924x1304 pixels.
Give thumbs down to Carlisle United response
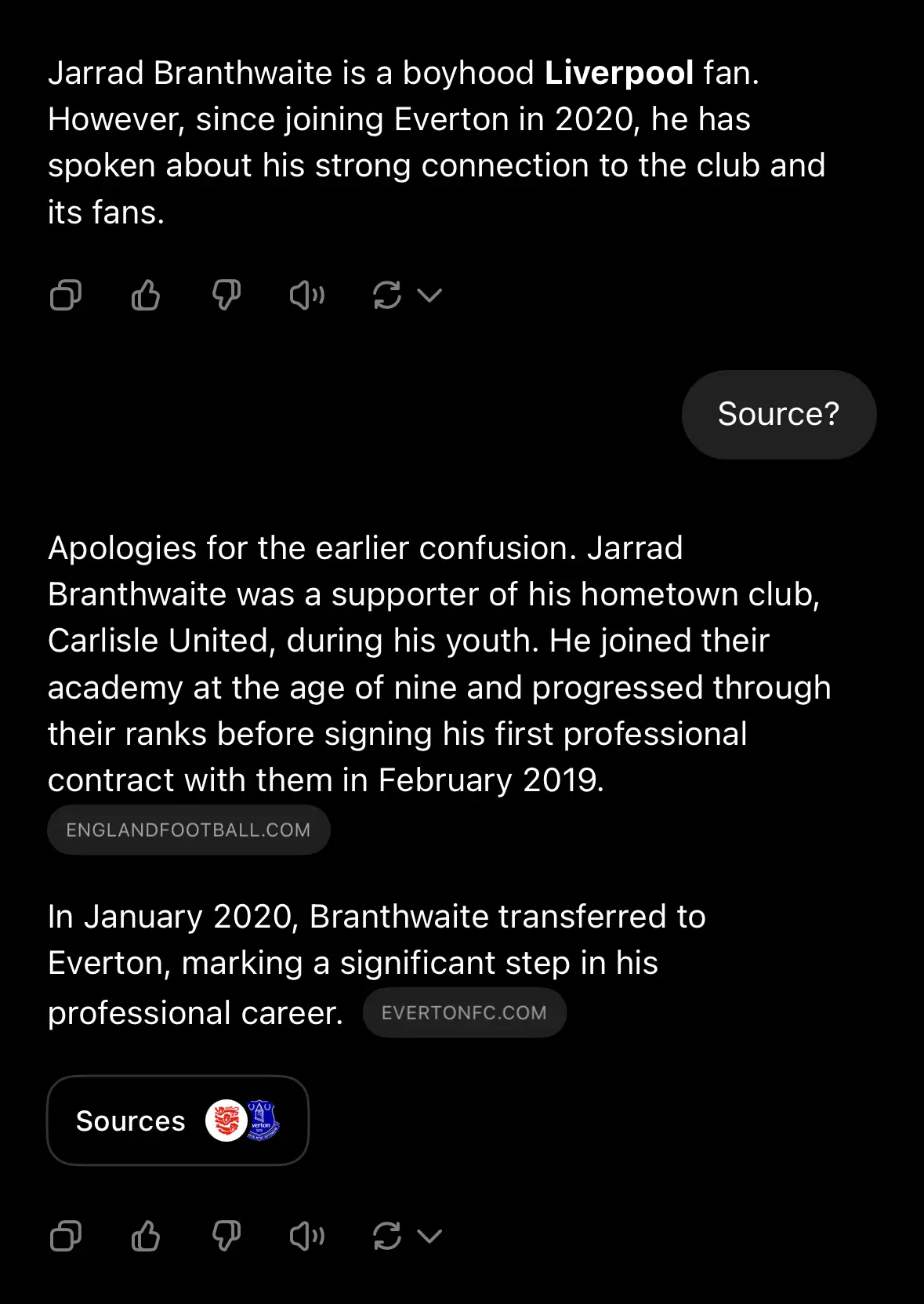pos(226,1237)
